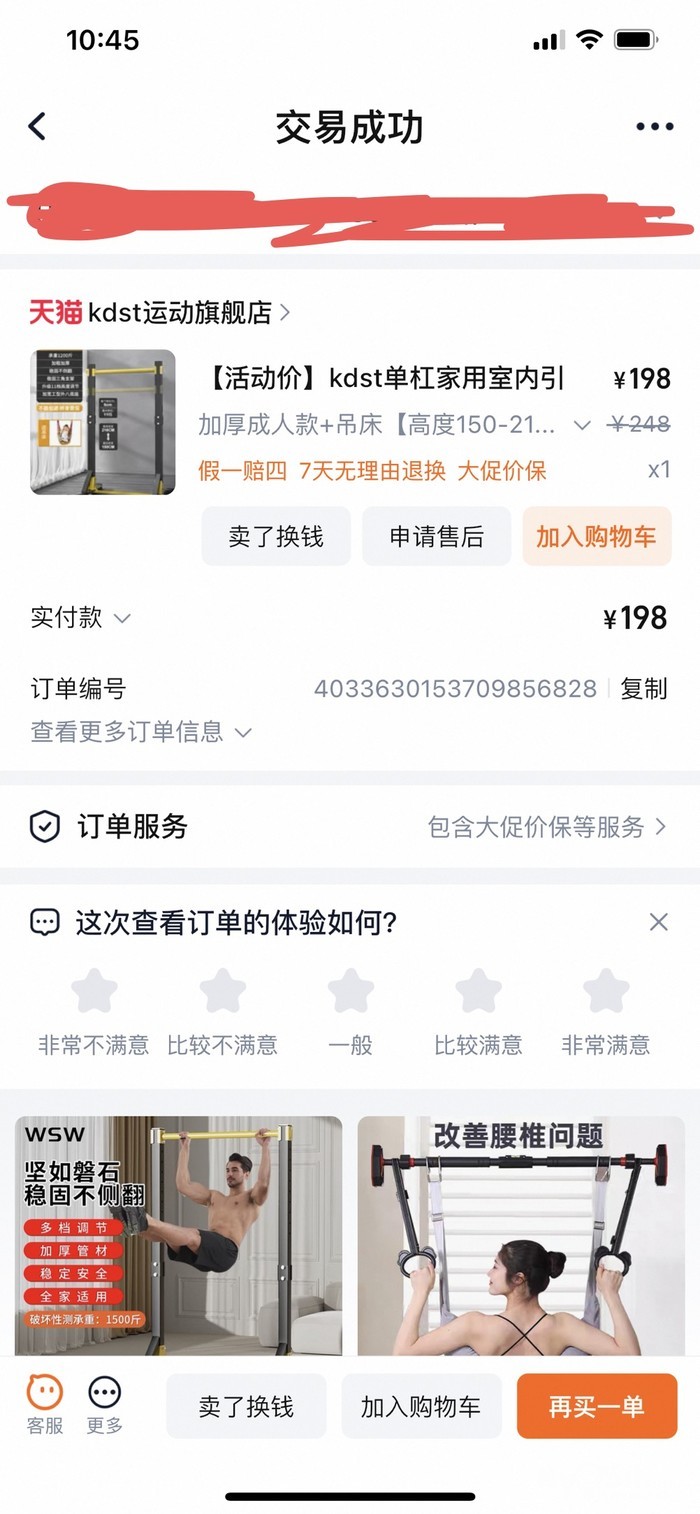The width and height of the screenshot is (700, 1514).
Task: Contact 客服 customer service
Action: click(x=45, y=1404)
